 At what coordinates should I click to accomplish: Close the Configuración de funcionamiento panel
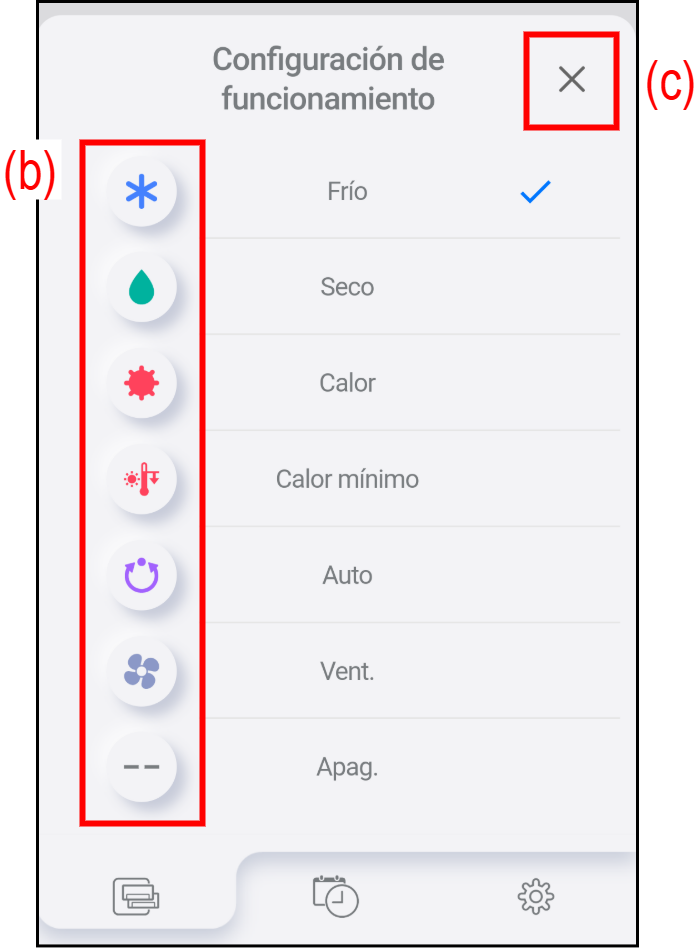[x=571, y=80]
